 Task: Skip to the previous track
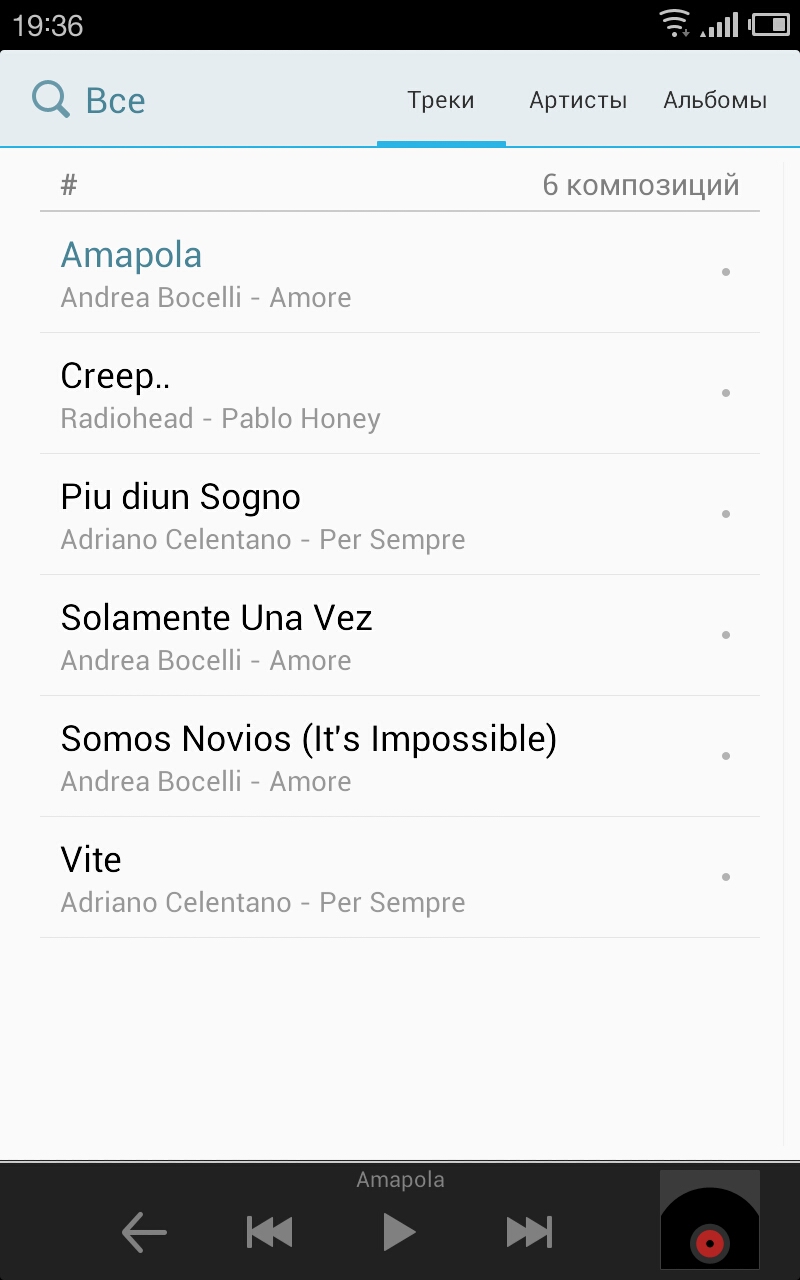(x=270, y=1232)
